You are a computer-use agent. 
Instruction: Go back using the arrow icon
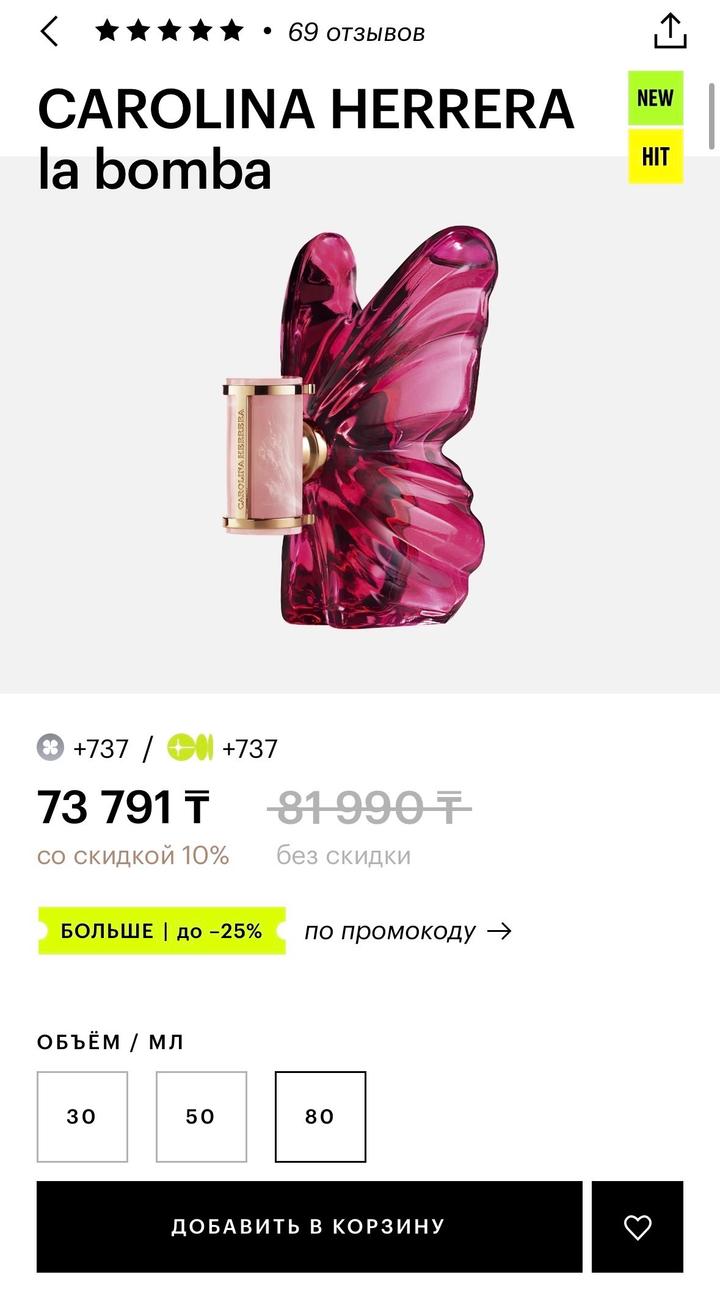pyautogui.click(x=49, y=32)
